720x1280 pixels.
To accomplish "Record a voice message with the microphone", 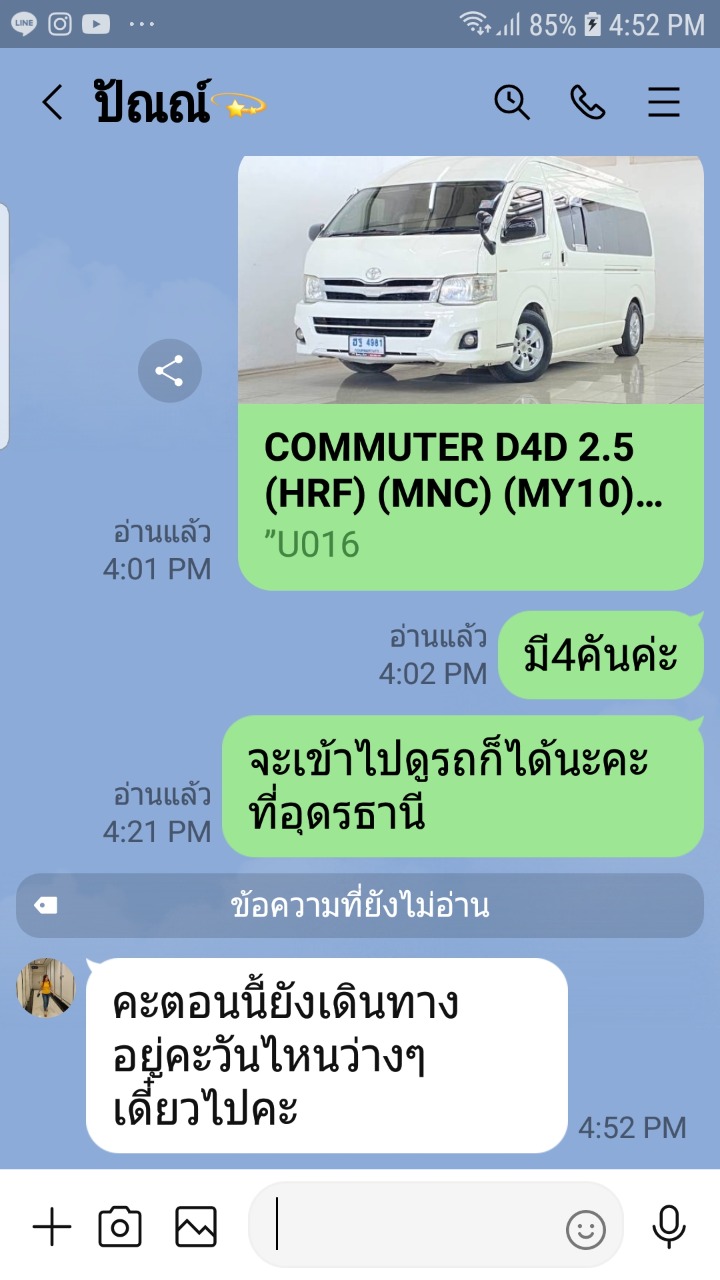I will coord(668,1226).
